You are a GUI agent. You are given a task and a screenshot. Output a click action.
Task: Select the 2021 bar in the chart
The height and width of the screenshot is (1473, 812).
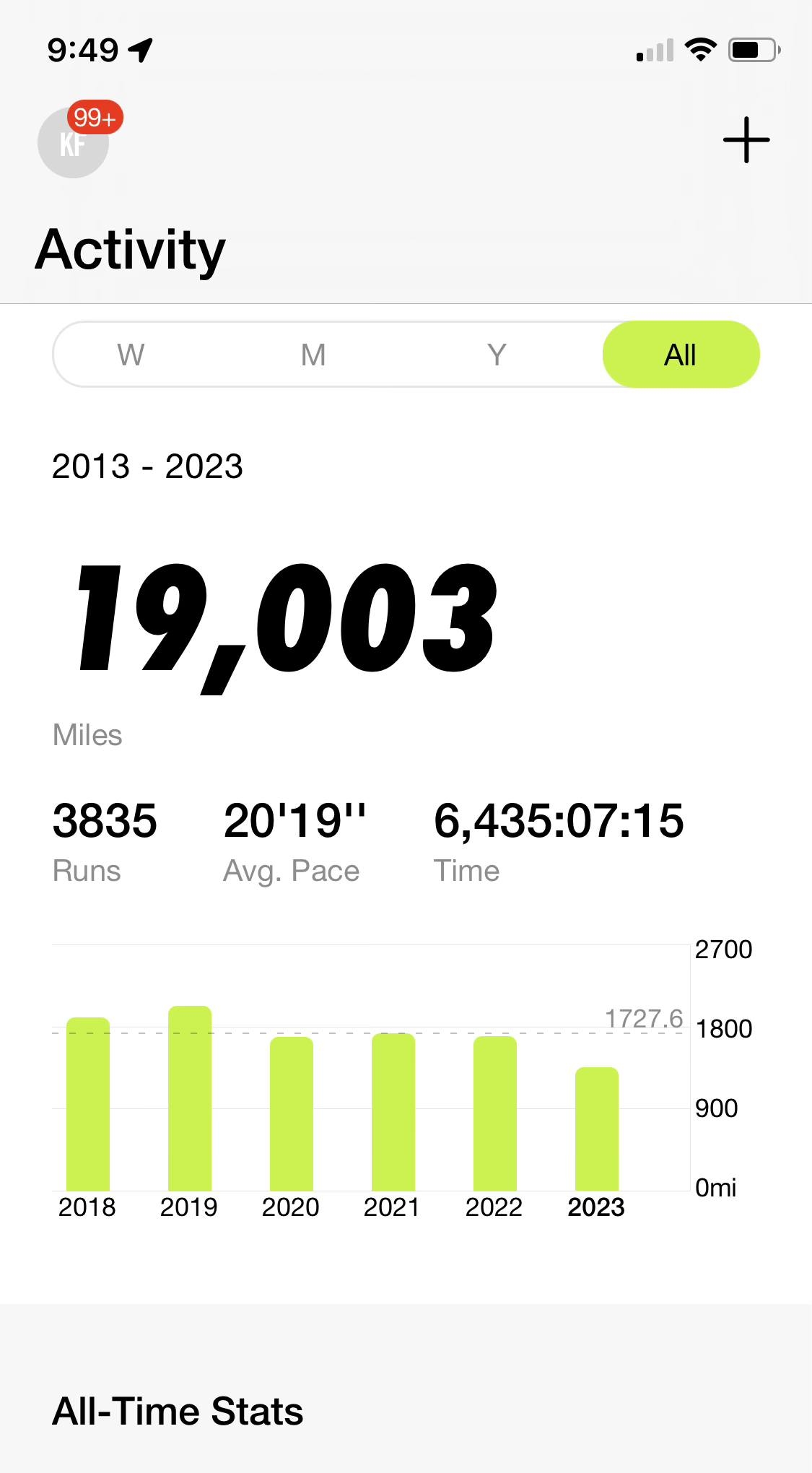click(393, 1113)
